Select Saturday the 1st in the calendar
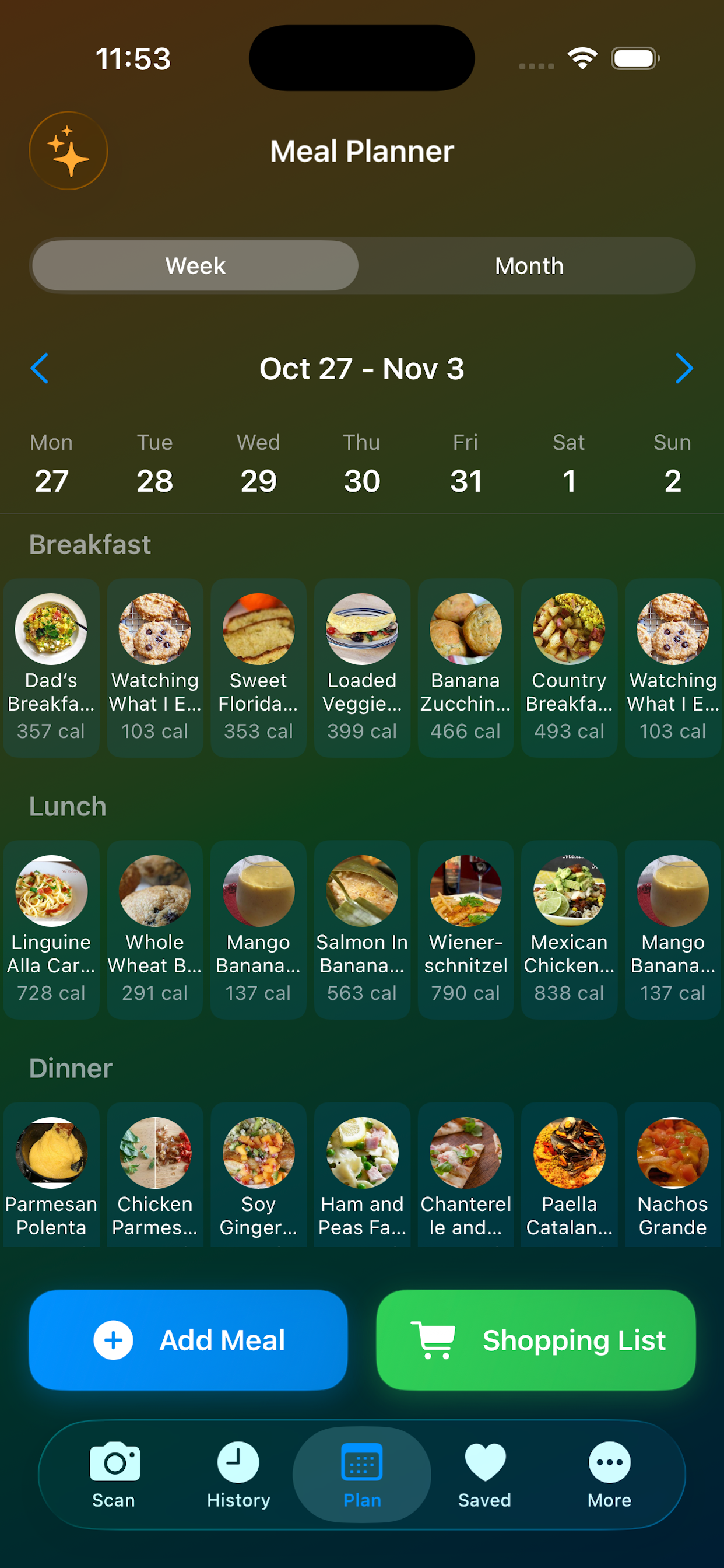The image size is (724, 1568). tap(570, 463)
